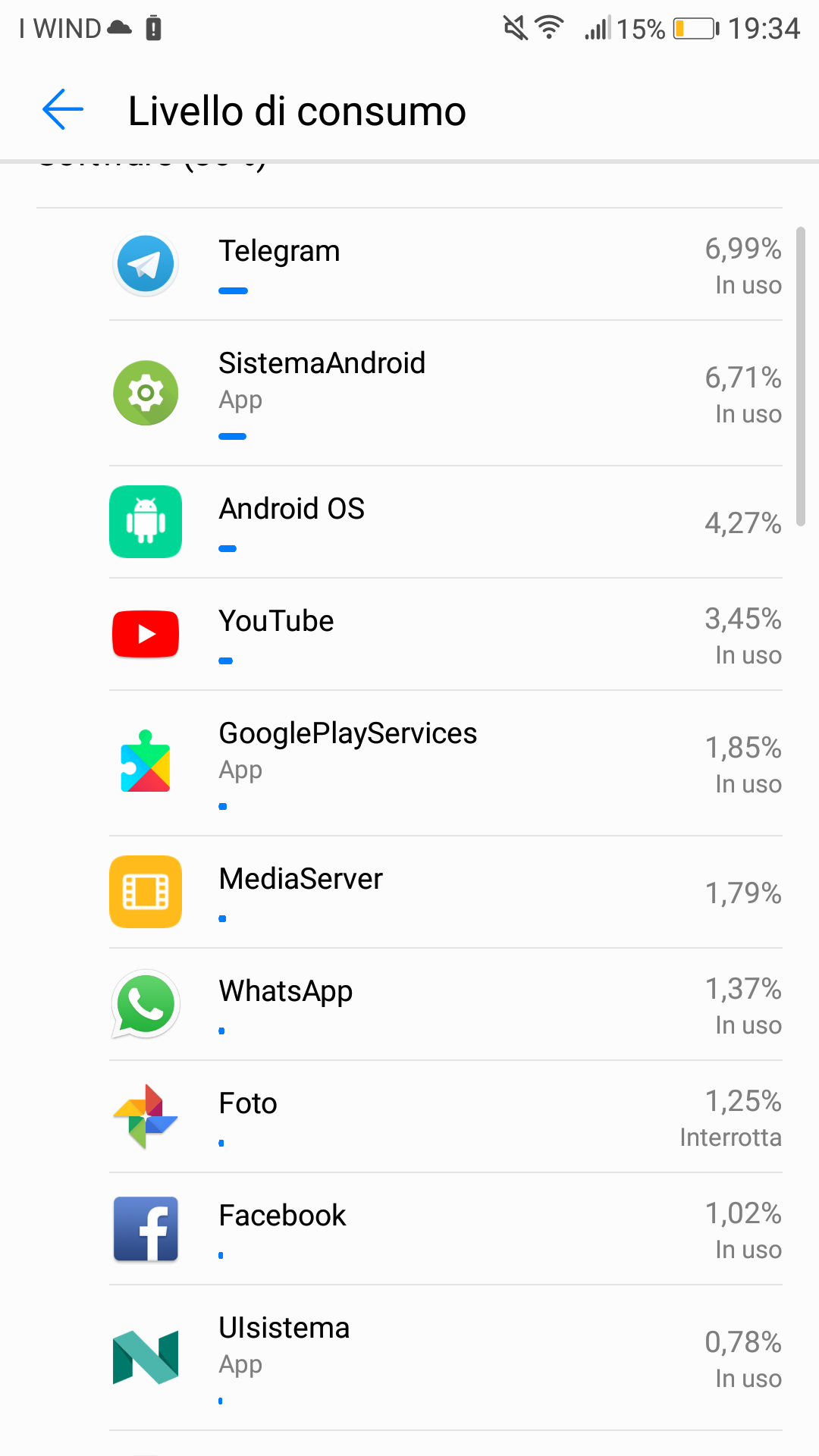Go back from Livello di consumo
819x1456 pixels.
(x=63, y=110)
